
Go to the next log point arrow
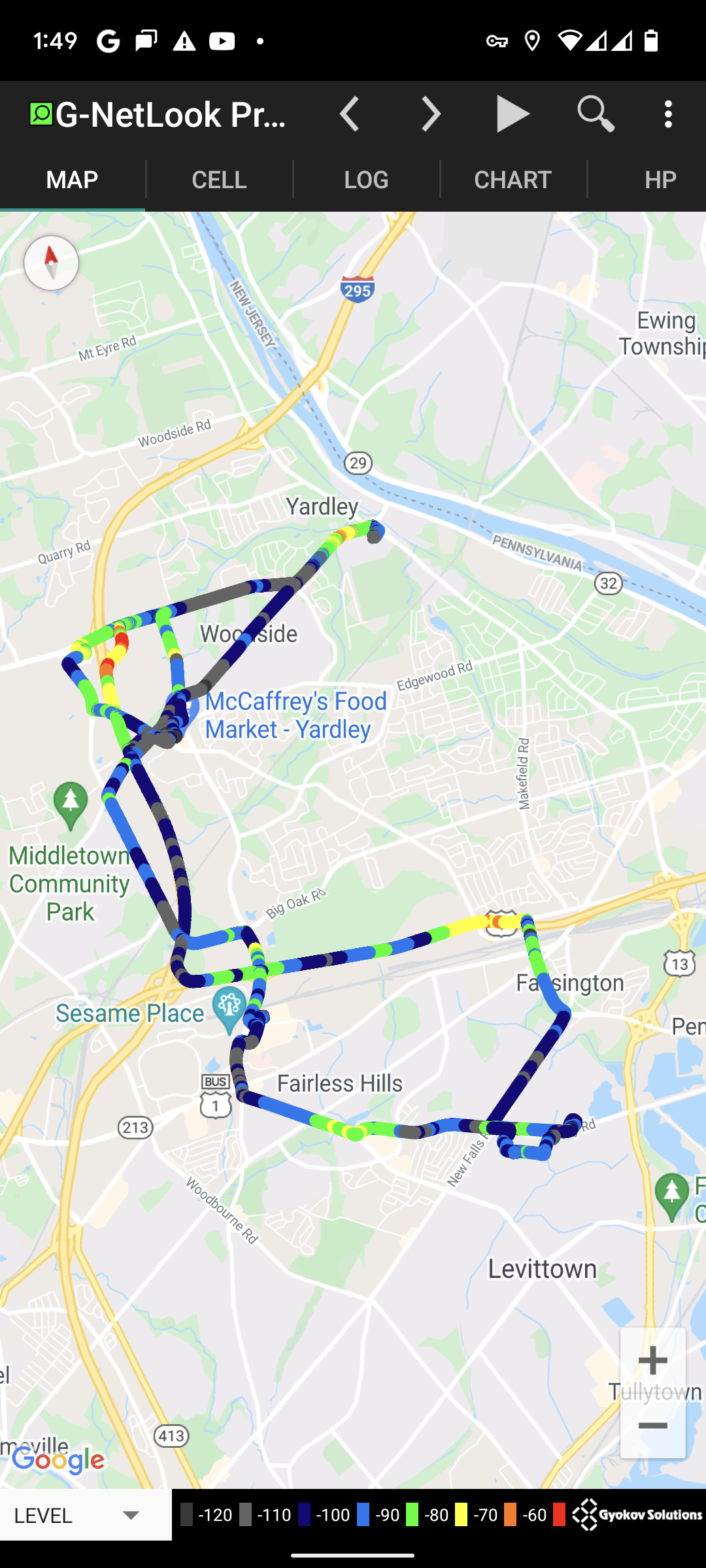[x=431, y=114]
